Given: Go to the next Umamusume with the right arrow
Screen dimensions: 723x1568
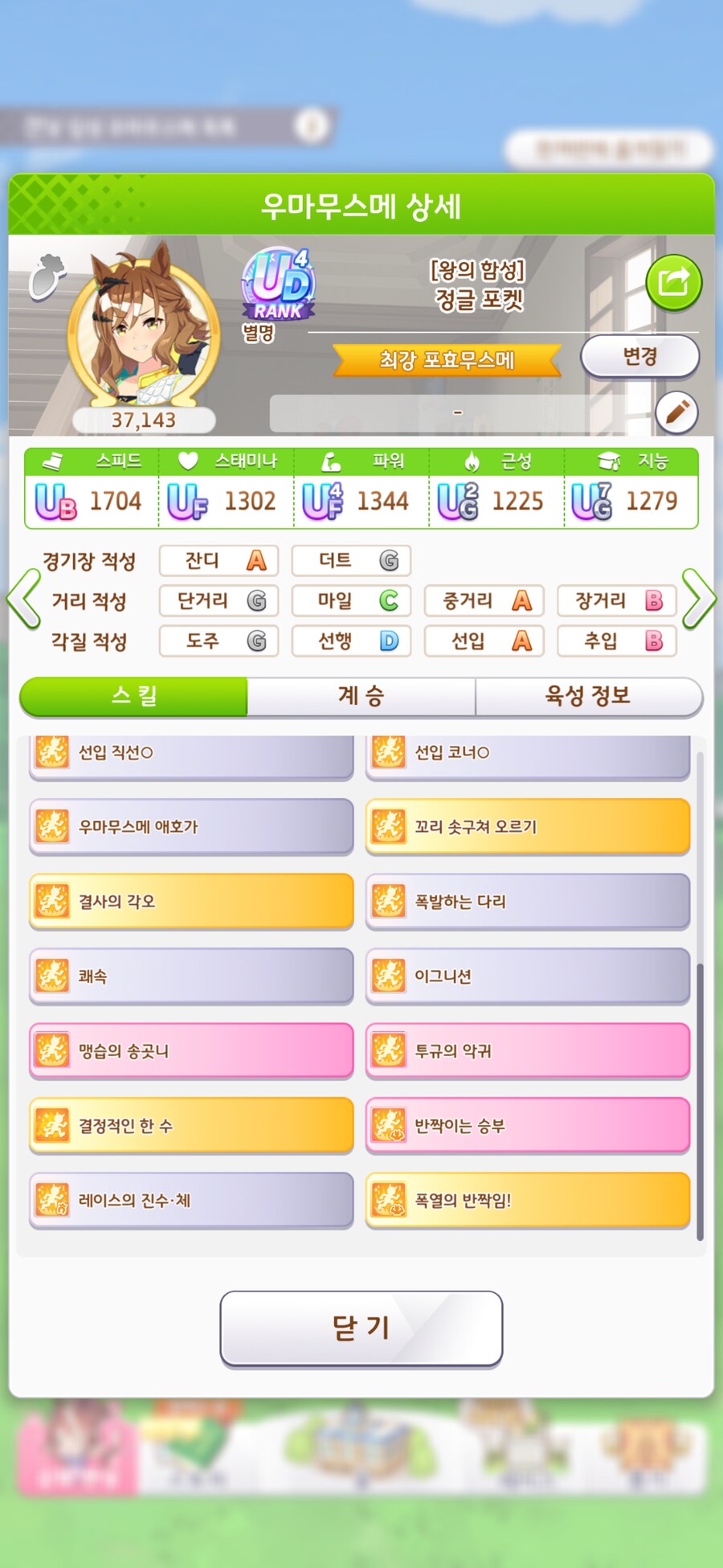Looking at the screenshot, I should click(698, 599).
